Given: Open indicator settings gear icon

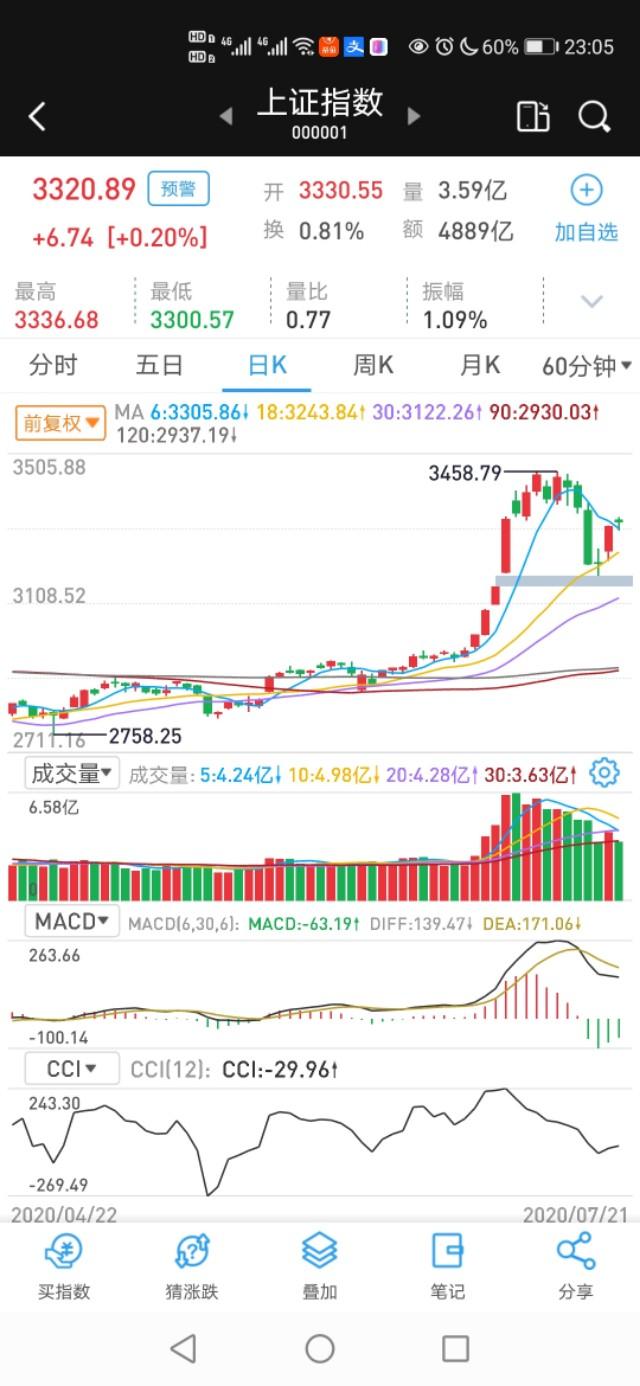Looking at the screenshot, I should click(605, 772).
